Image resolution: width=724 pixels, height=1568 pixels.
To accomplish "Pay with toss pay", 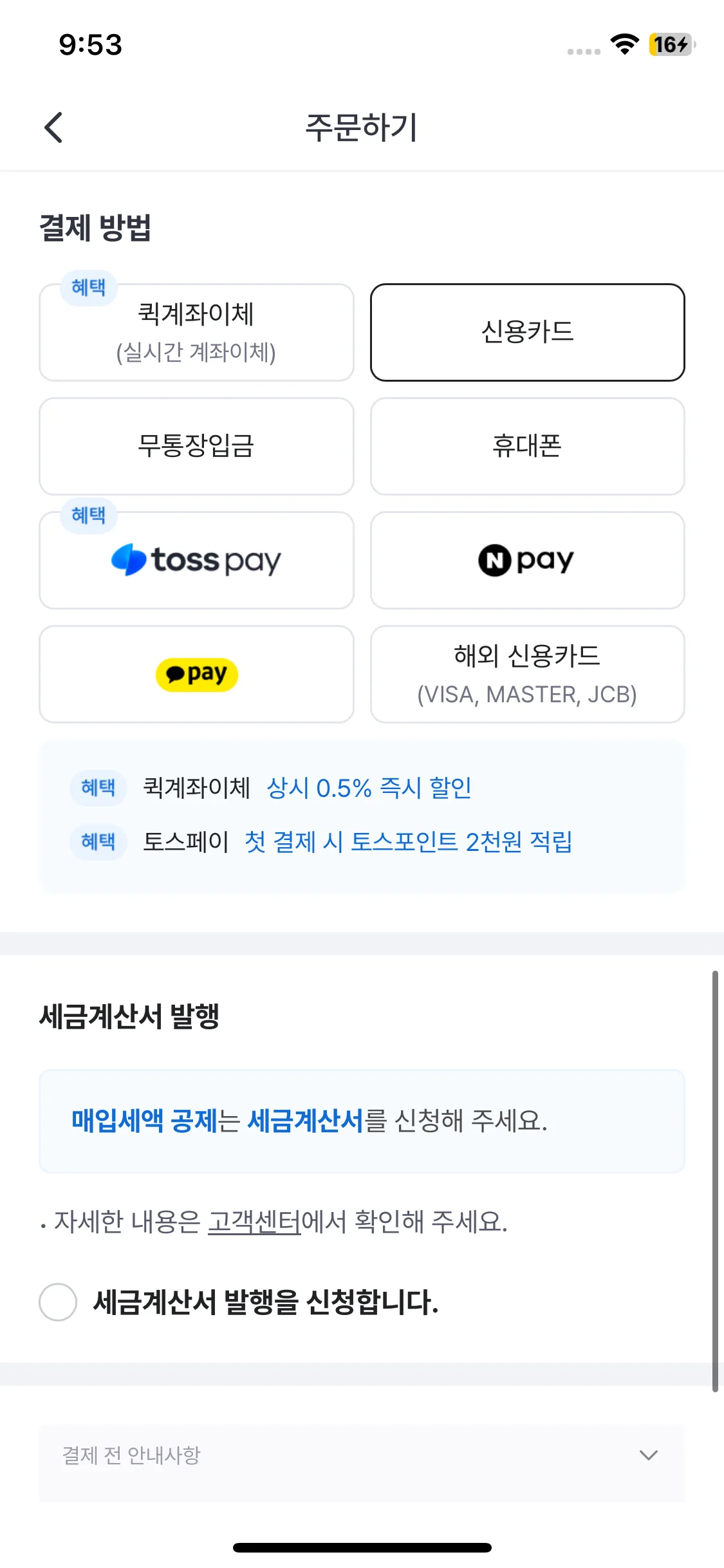I will (x=196, y=560).
